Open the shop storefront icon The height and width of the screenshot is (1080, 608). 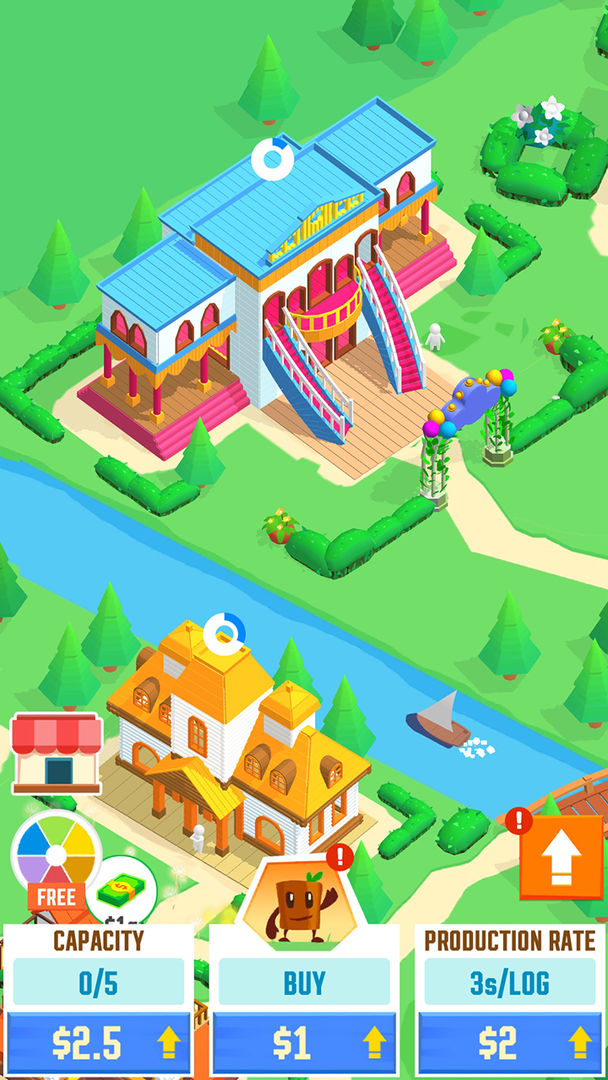57,752
